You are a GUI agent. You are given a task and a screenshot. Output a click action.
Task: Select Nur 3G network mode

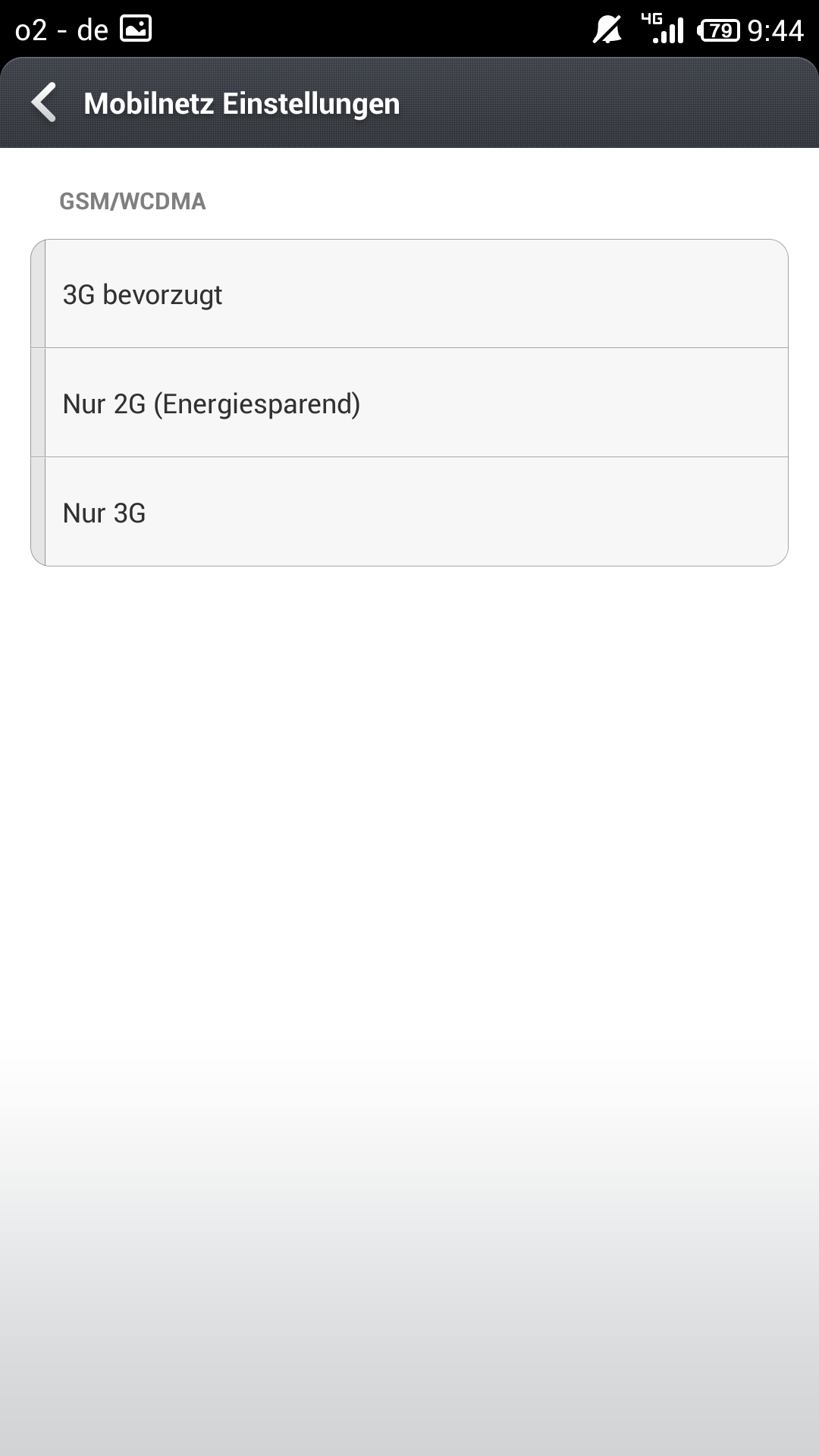pyautogui.click(x=409, y=512)
